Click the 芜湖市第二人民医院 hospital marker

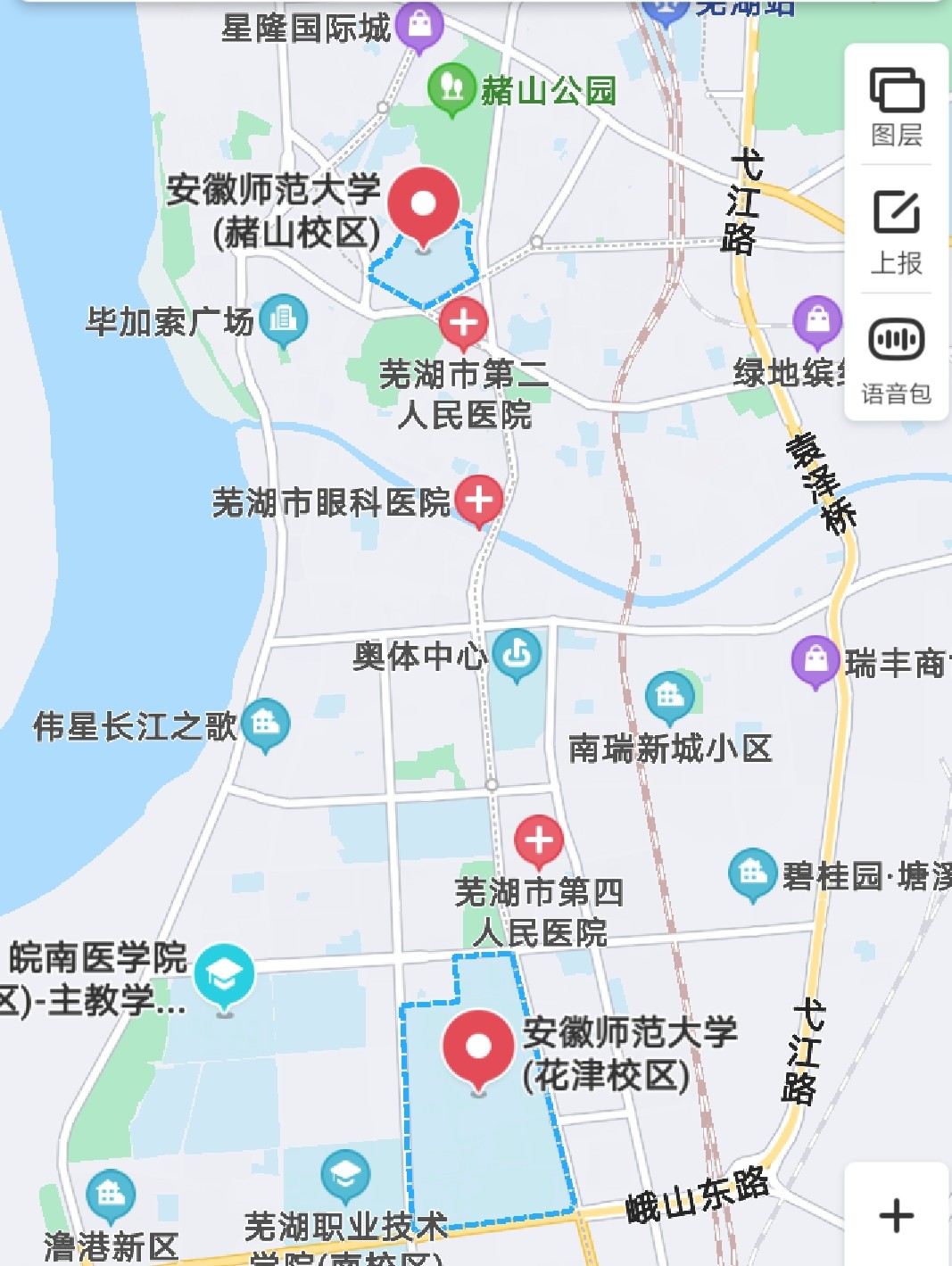pyautogui.click(x=463, y=323)
